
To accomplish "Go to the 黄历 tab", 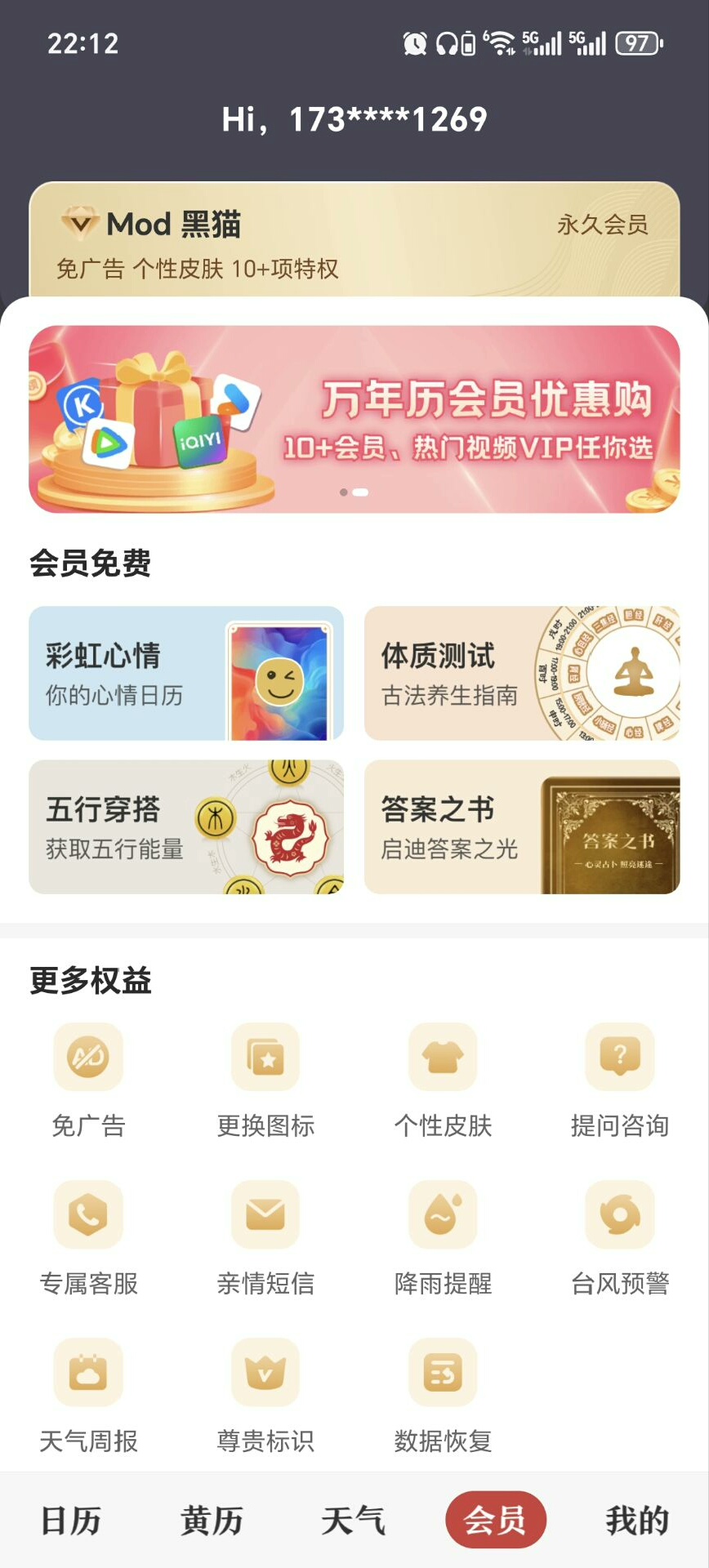I will pos(212,1521).
